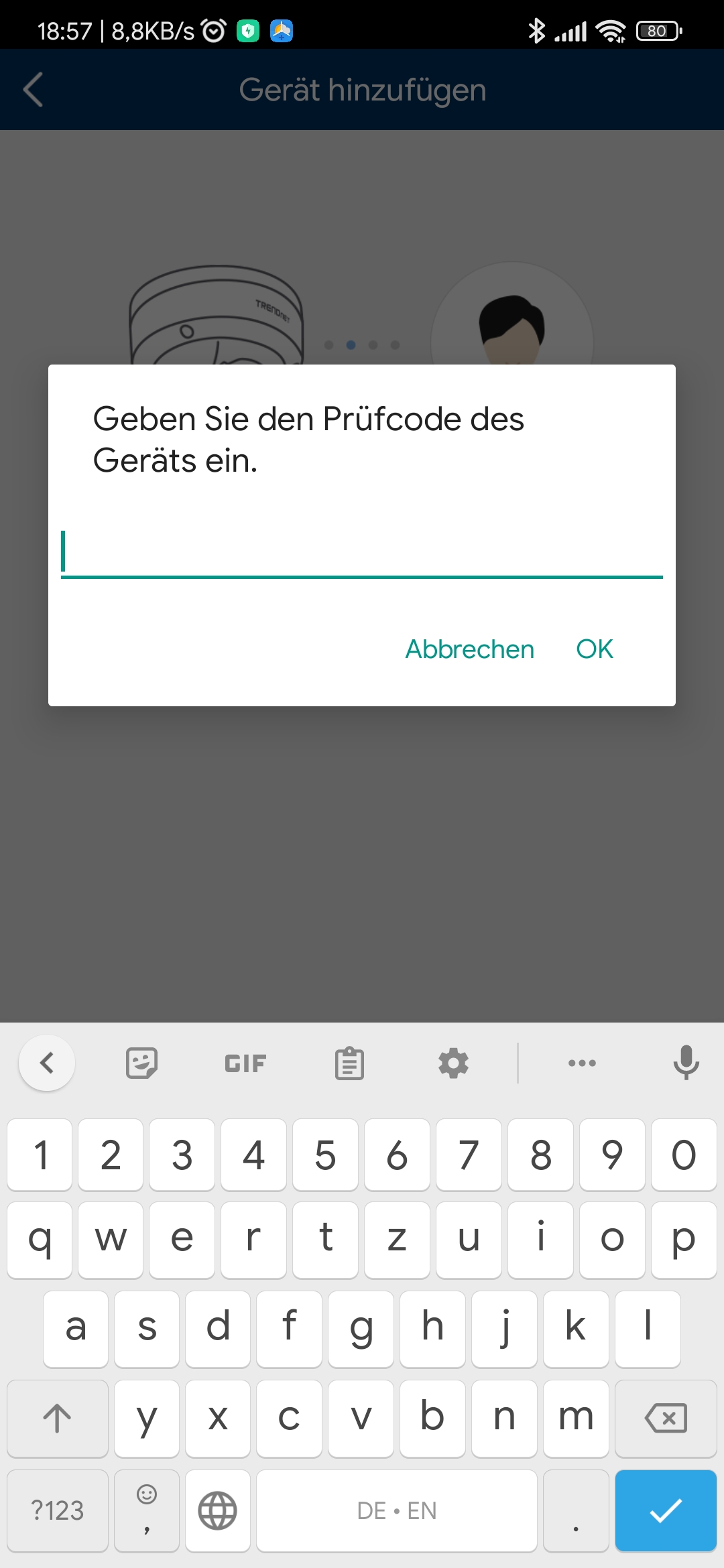Tap the Prüfcode text input field

[x=362, y=553]
